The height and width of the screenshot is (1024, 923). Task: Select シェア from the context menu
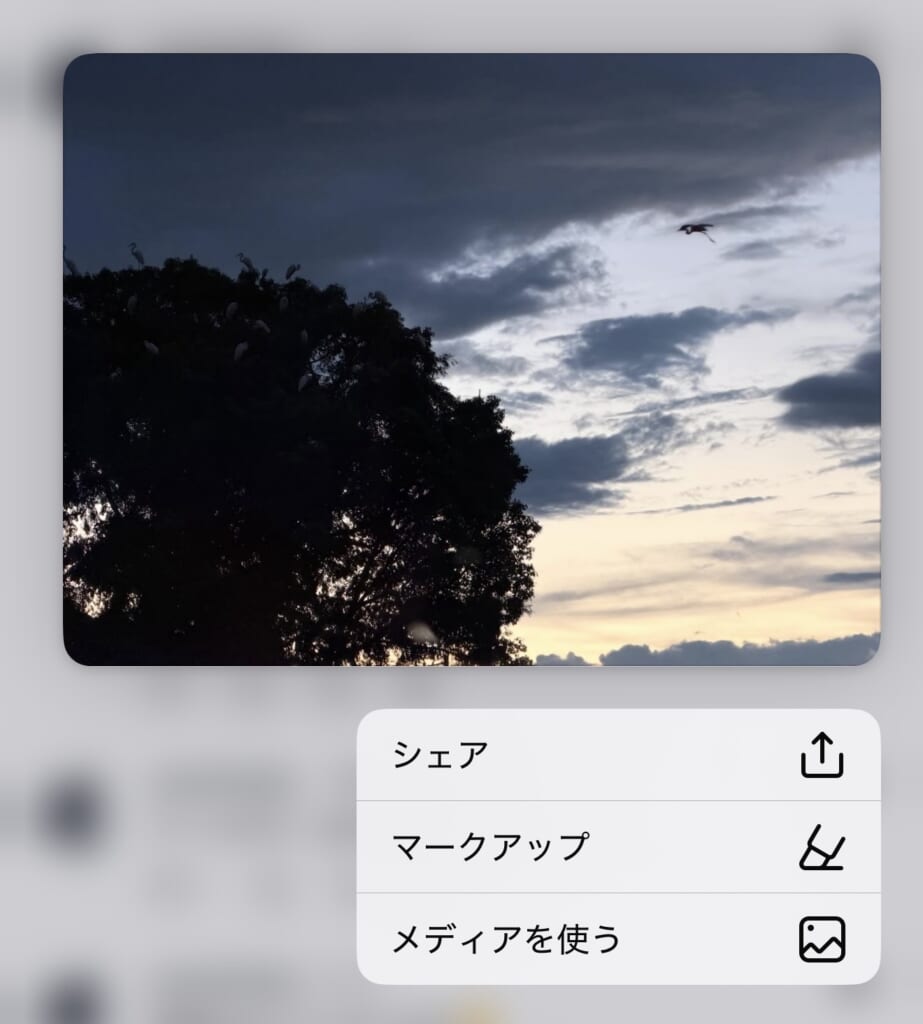tap(617, 755)
